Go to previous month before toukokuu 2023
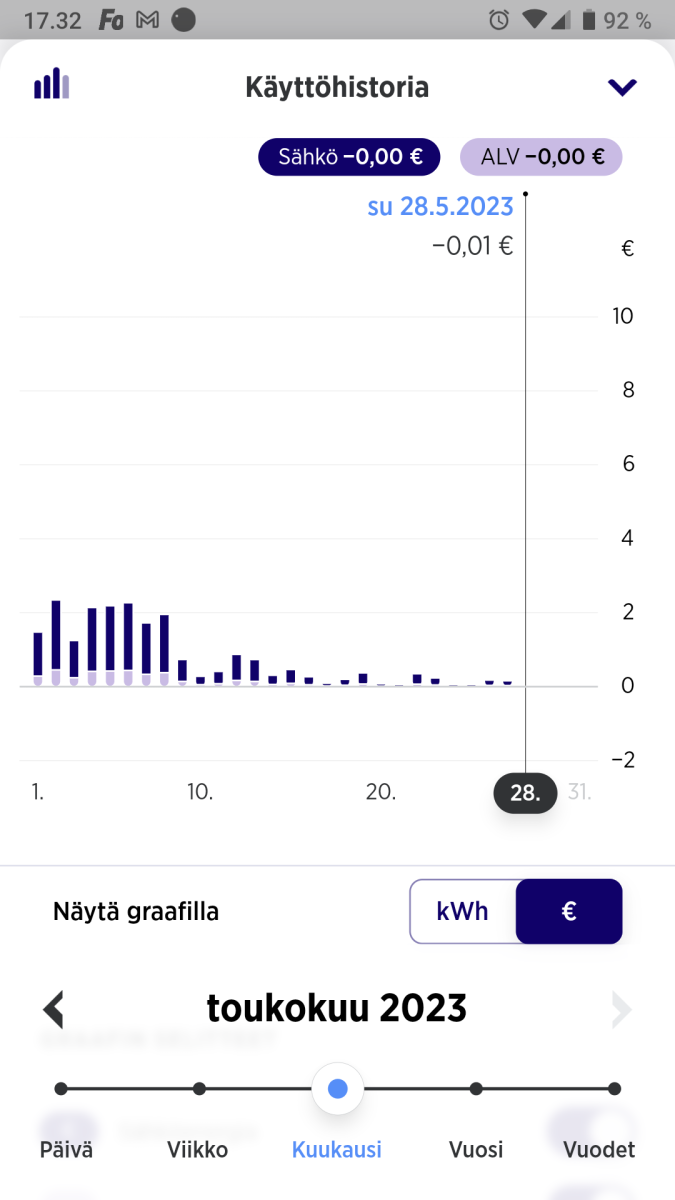This screenshot has width=675, height=1200. tap(54, 1009)
